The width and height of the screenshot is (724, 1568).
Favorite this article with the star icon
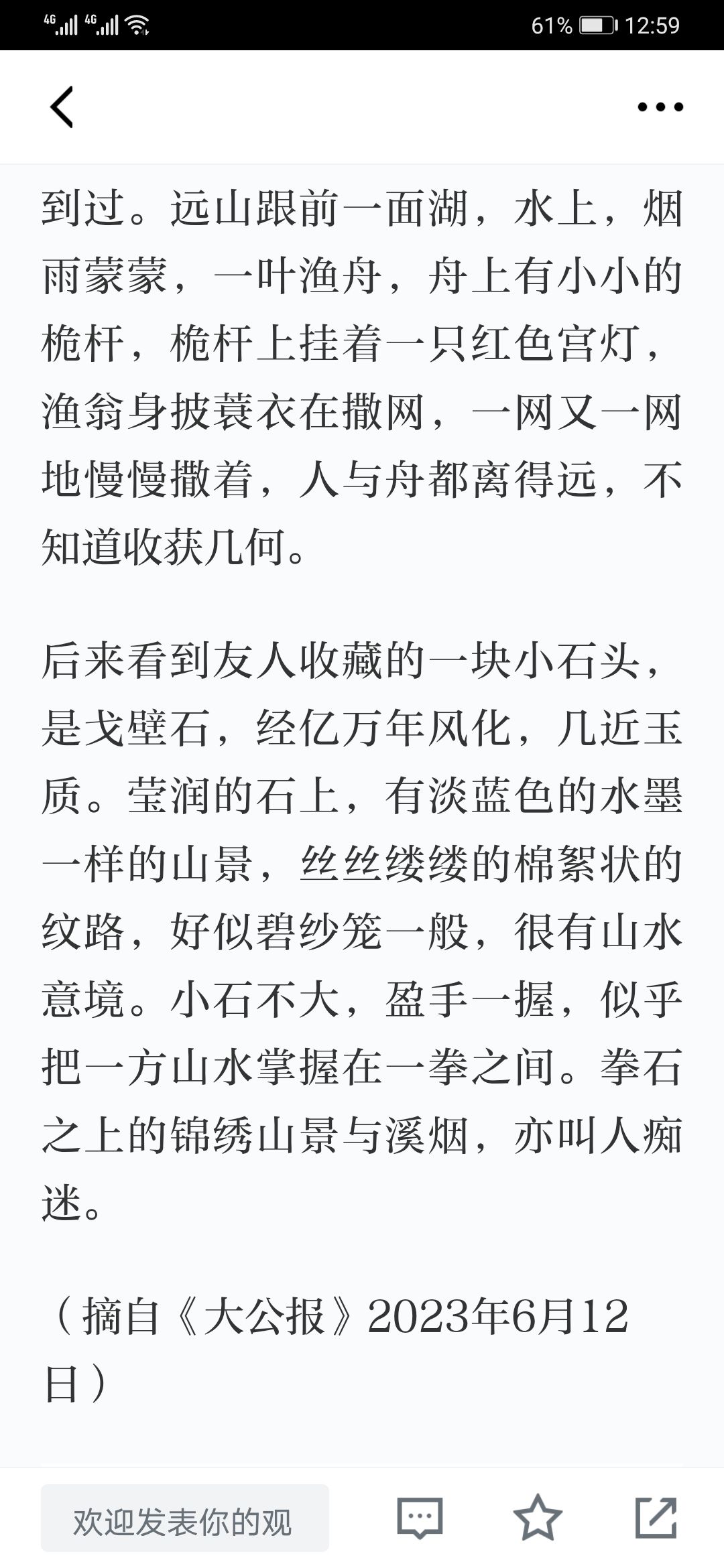coord(538,1518)
